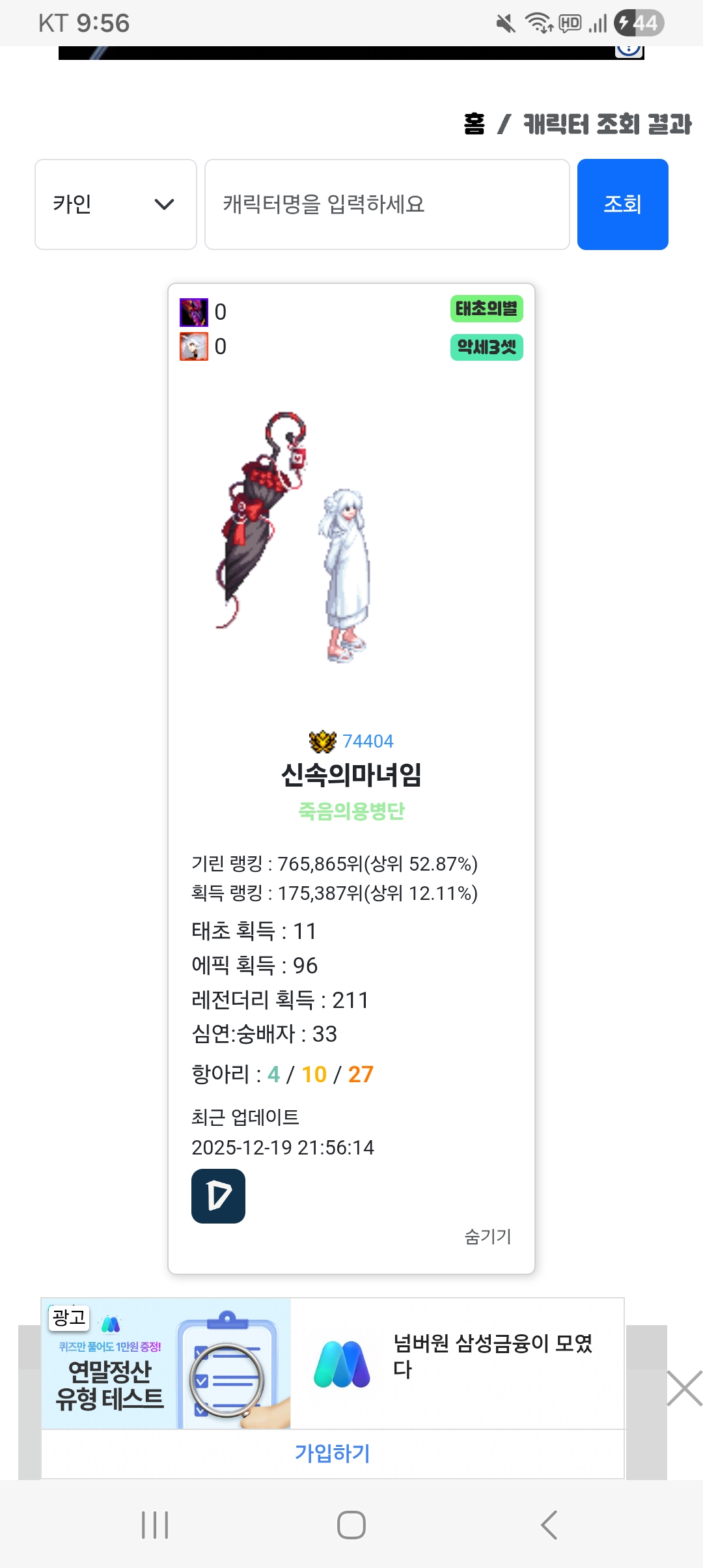Open the 카인 server dropdown
The width and height of the screenshot is (703, 1568).
click(x=115, y=204)
